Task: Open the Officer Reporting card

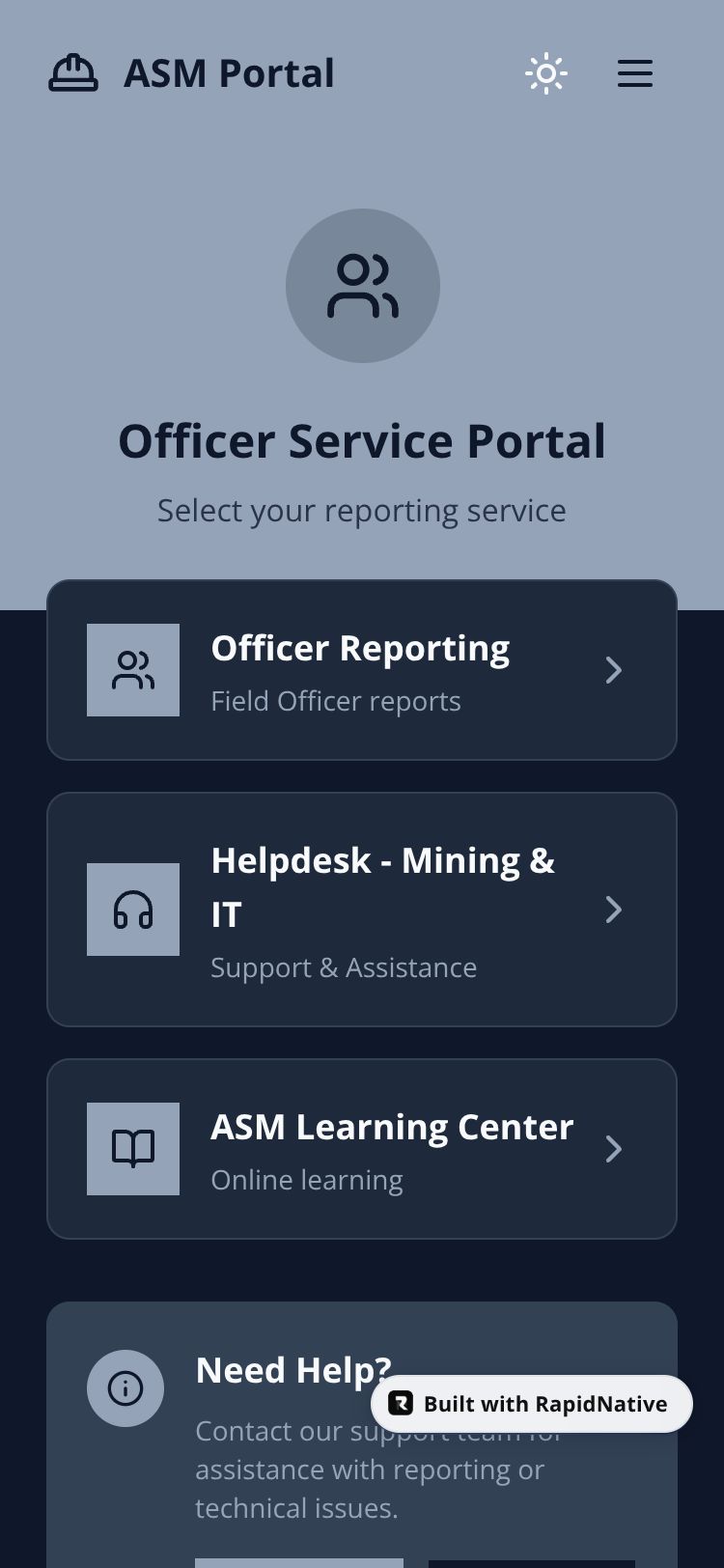Action: coord(362,670)
